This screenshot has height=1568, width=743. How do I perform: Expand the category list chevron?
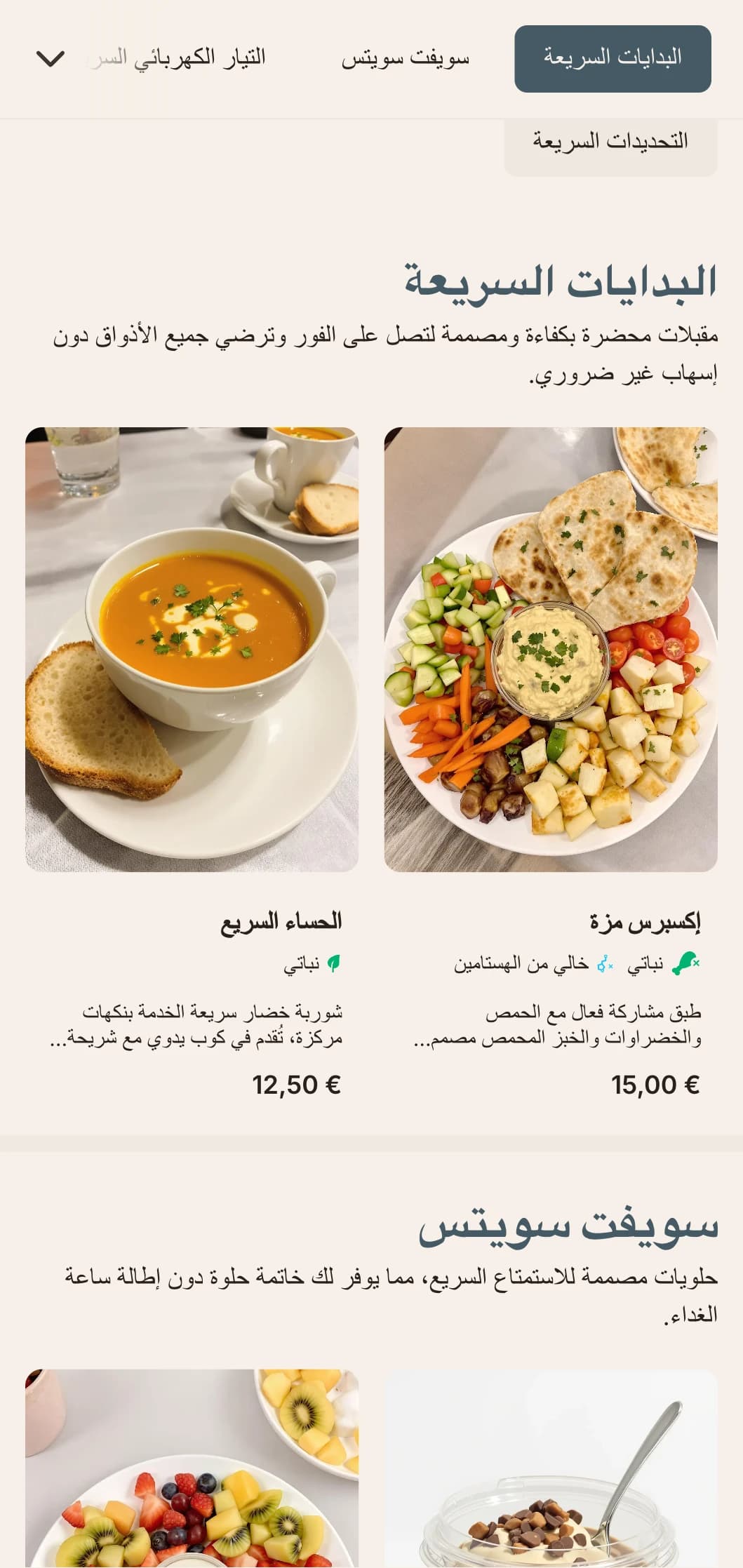click(x=50, y=59)
